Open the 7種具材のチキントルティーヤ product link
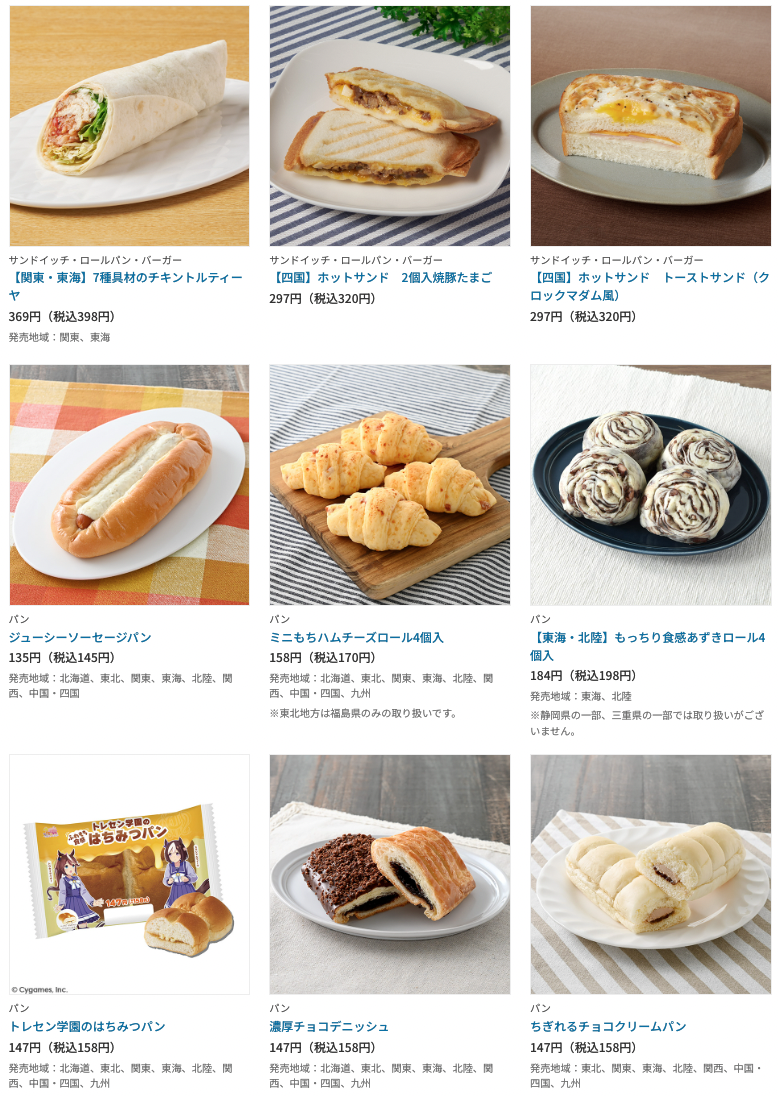Image resolution: width=778 pixels, height=1096 pixels. pyautogui.click(x=126, y=277)
